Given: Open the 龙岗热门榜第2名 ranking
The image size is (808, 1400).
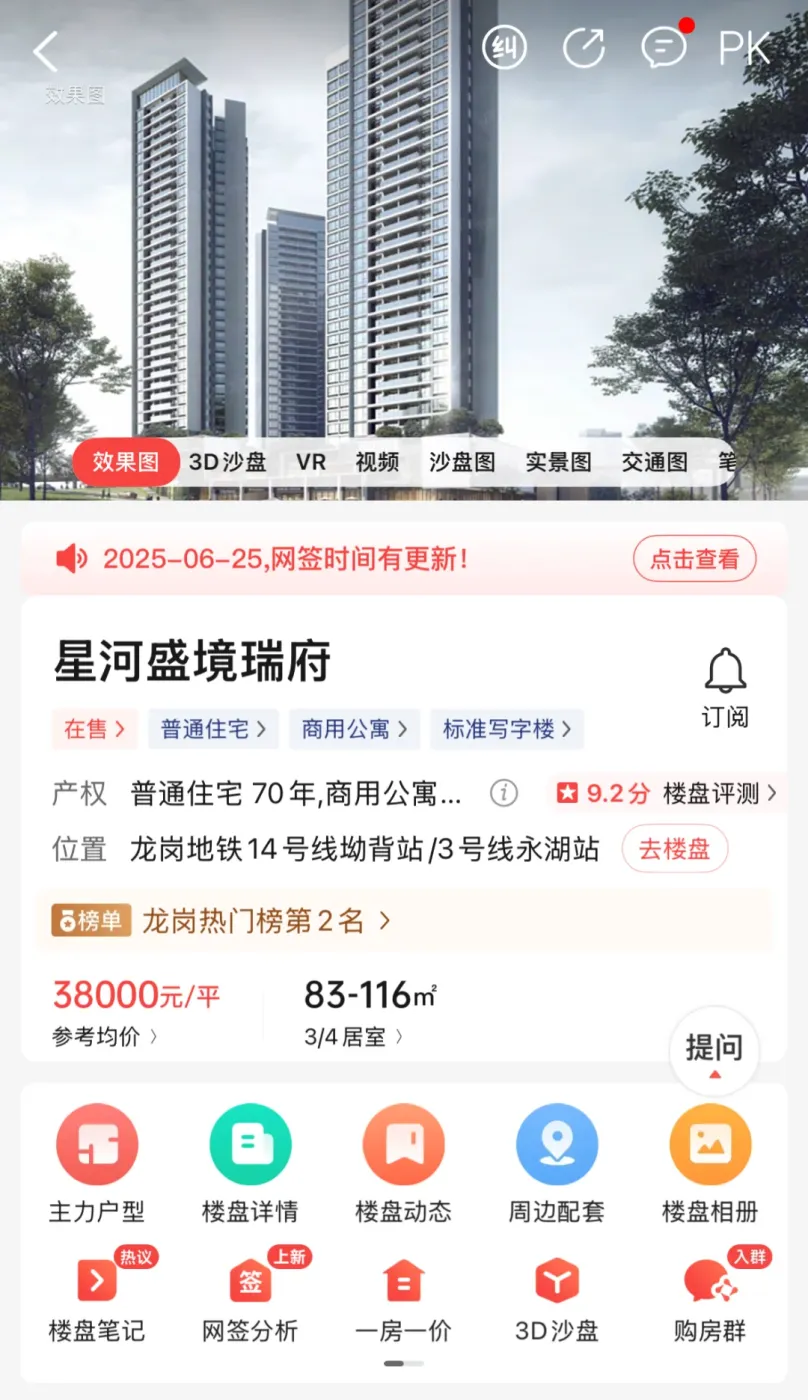Looking at the screenshot, I should pos(266,921).
